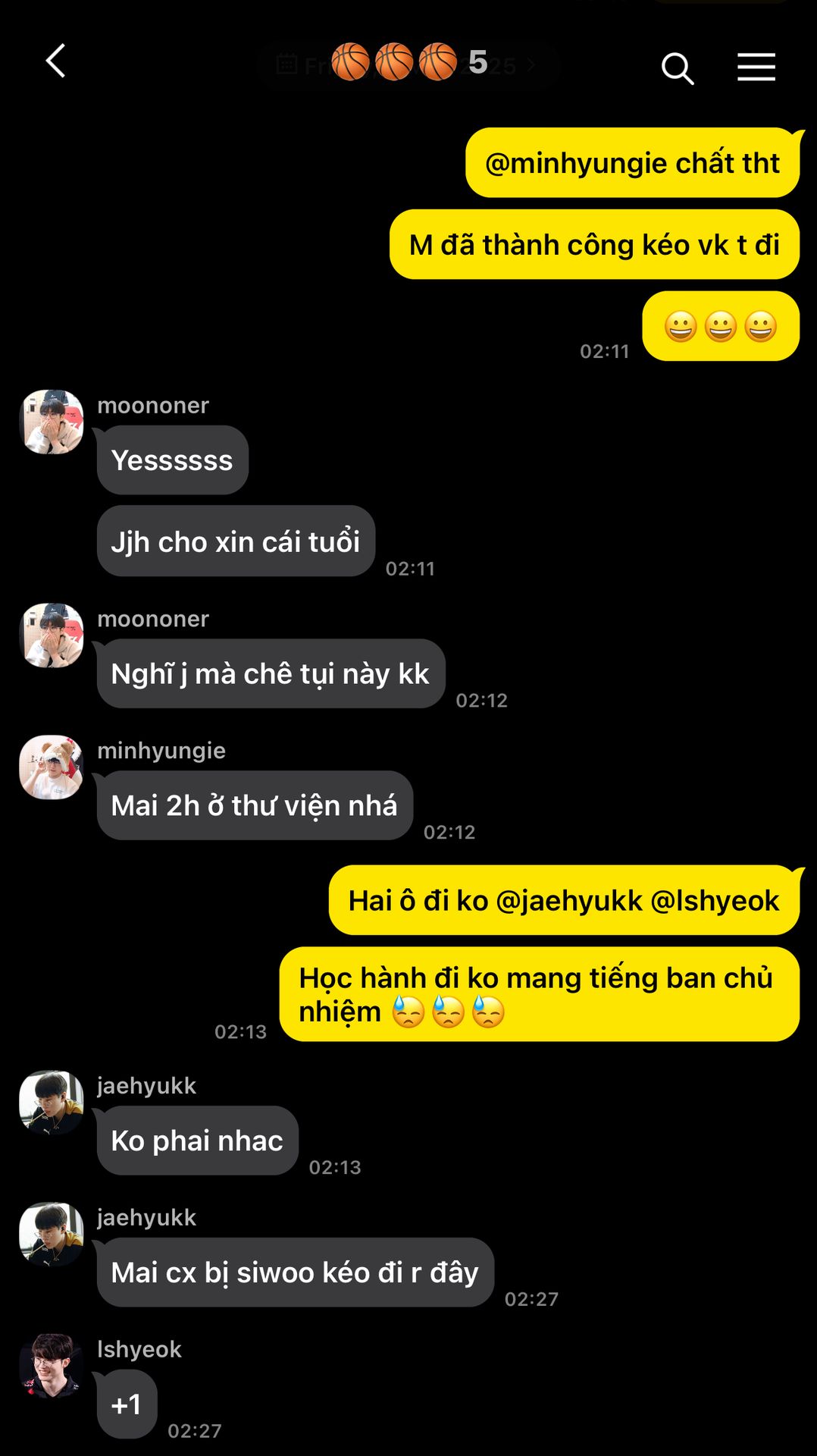The width and height of the screenshot is (817, 1456).
Task: Open moononer's avatar next to Yessssss
Action: point(52,422)
